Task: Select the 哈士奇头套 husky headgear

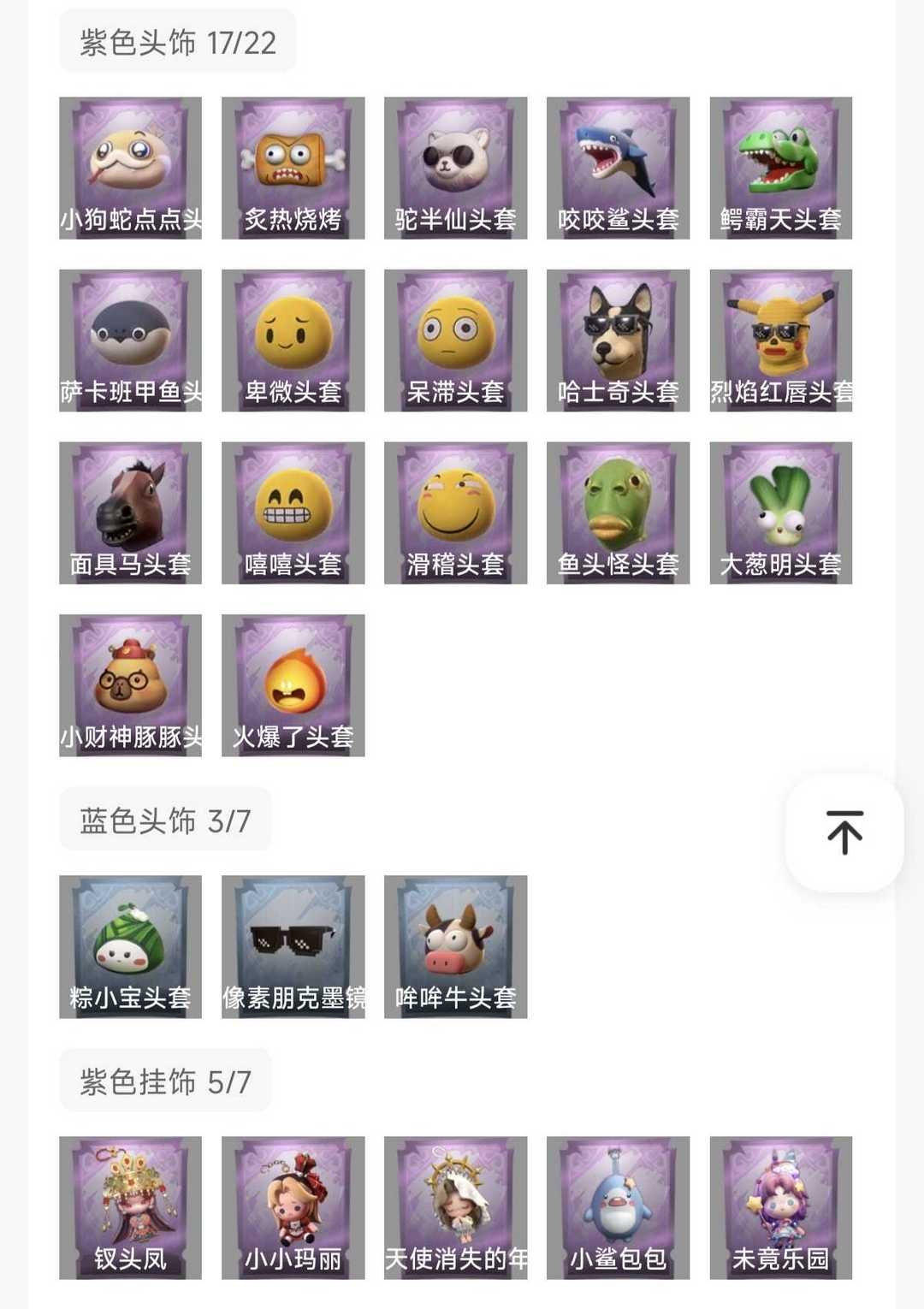Action: [617, 340]
